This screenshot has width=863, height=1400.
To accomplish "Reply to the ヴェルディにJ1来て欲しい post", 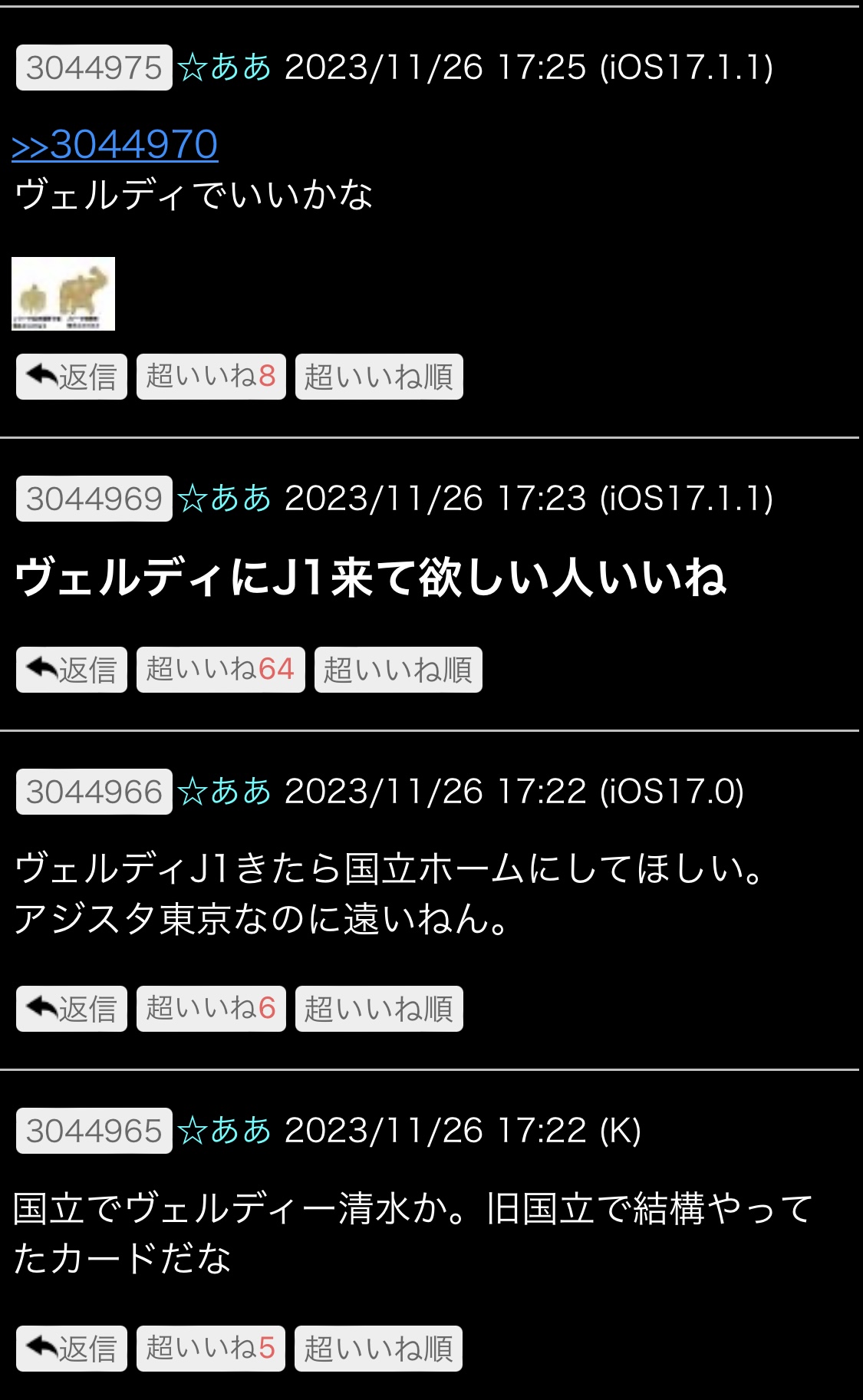I will 71,670.
